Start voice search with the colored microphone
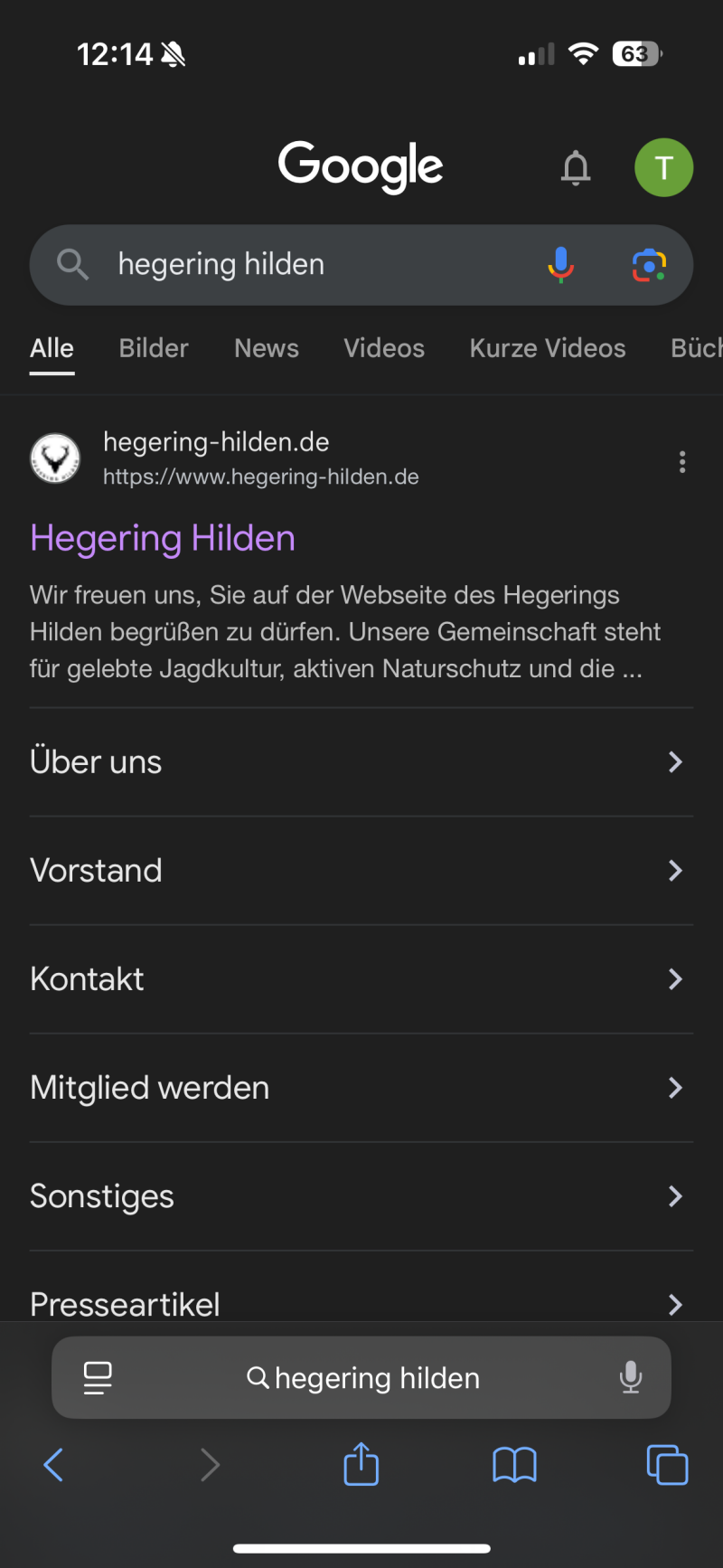Viewport: 723px width, 1568px height. coord(560,265)
